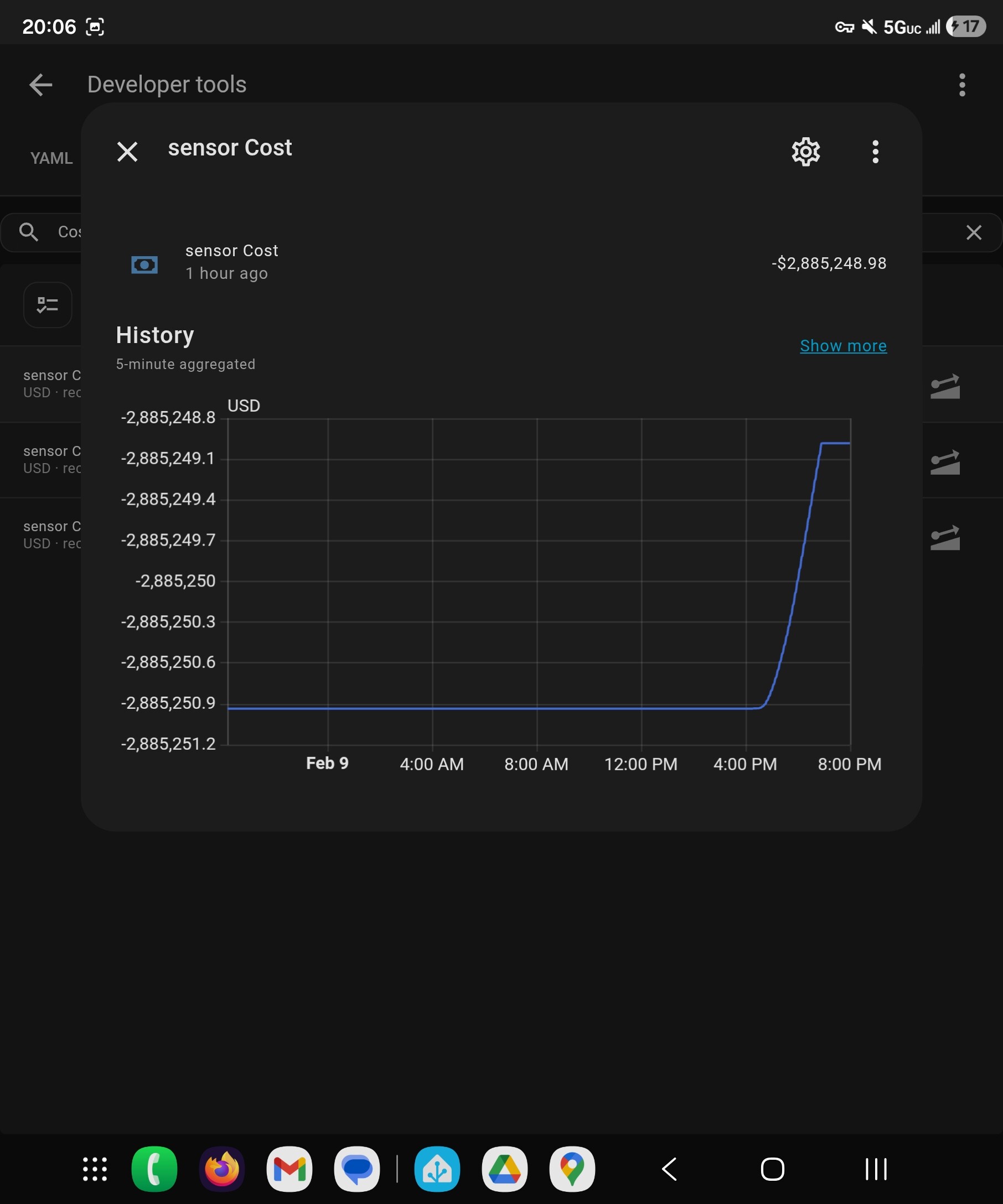Open the Messages app from taskbar

(356, 1169)
